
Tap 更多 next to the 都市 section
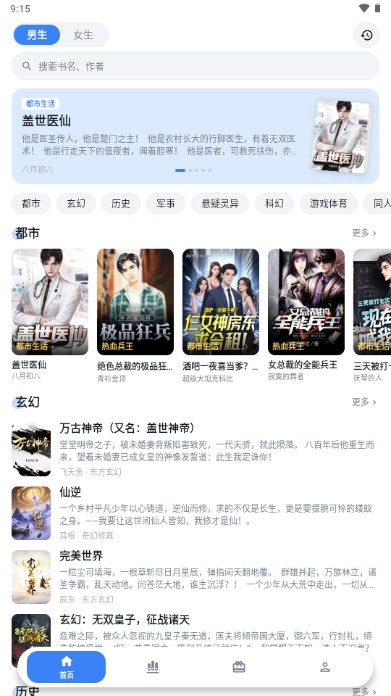point(364,233)
